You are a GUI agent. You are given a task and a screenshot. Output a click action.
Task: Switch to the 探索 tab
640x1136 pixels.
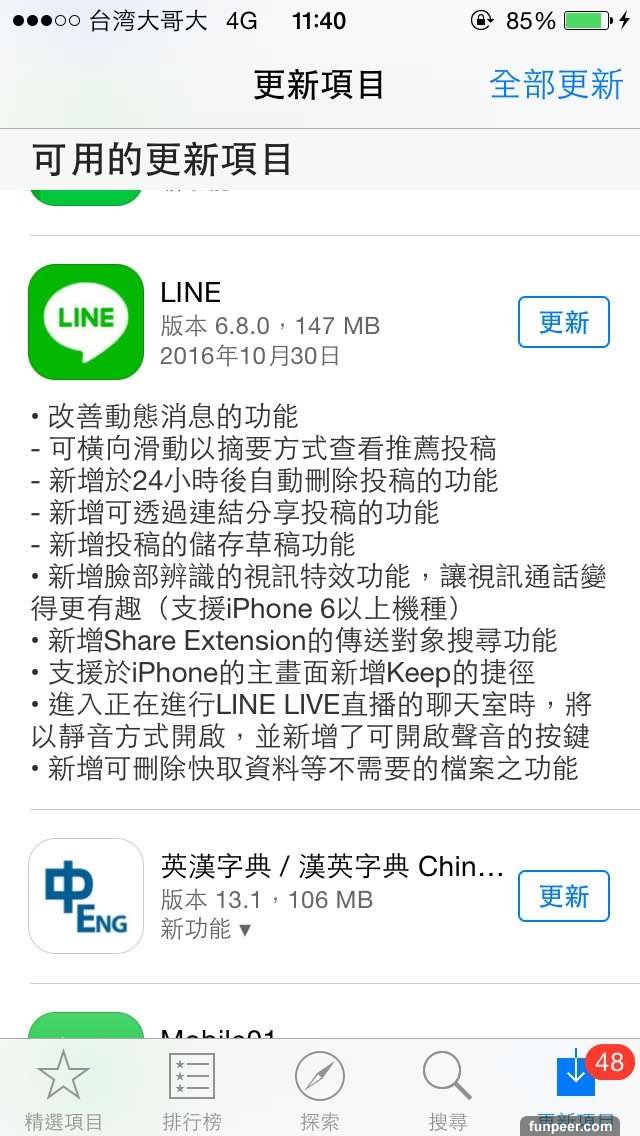pyautogui.click(x=319, y=1089)
